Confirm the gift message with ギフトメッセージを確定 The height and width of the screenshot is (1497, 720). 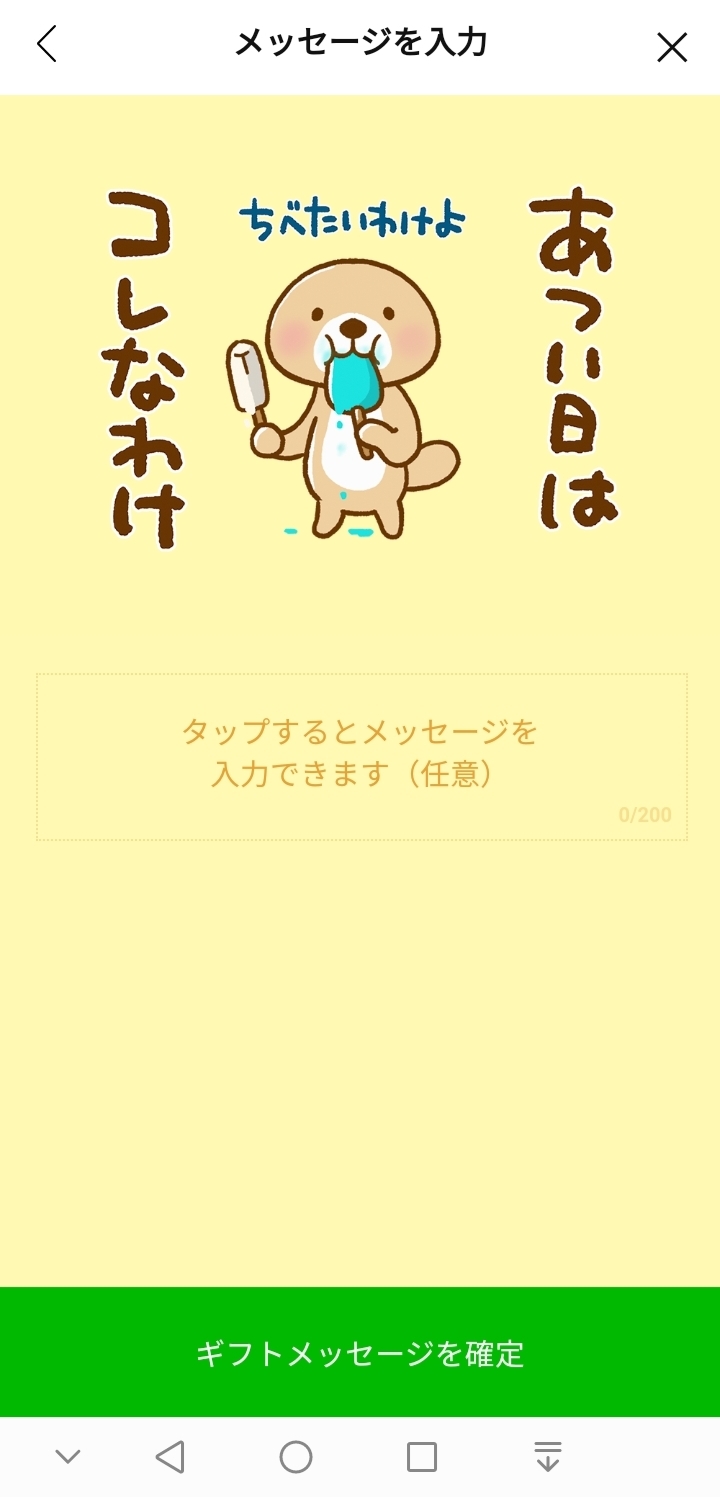(x=360, y=1352)
